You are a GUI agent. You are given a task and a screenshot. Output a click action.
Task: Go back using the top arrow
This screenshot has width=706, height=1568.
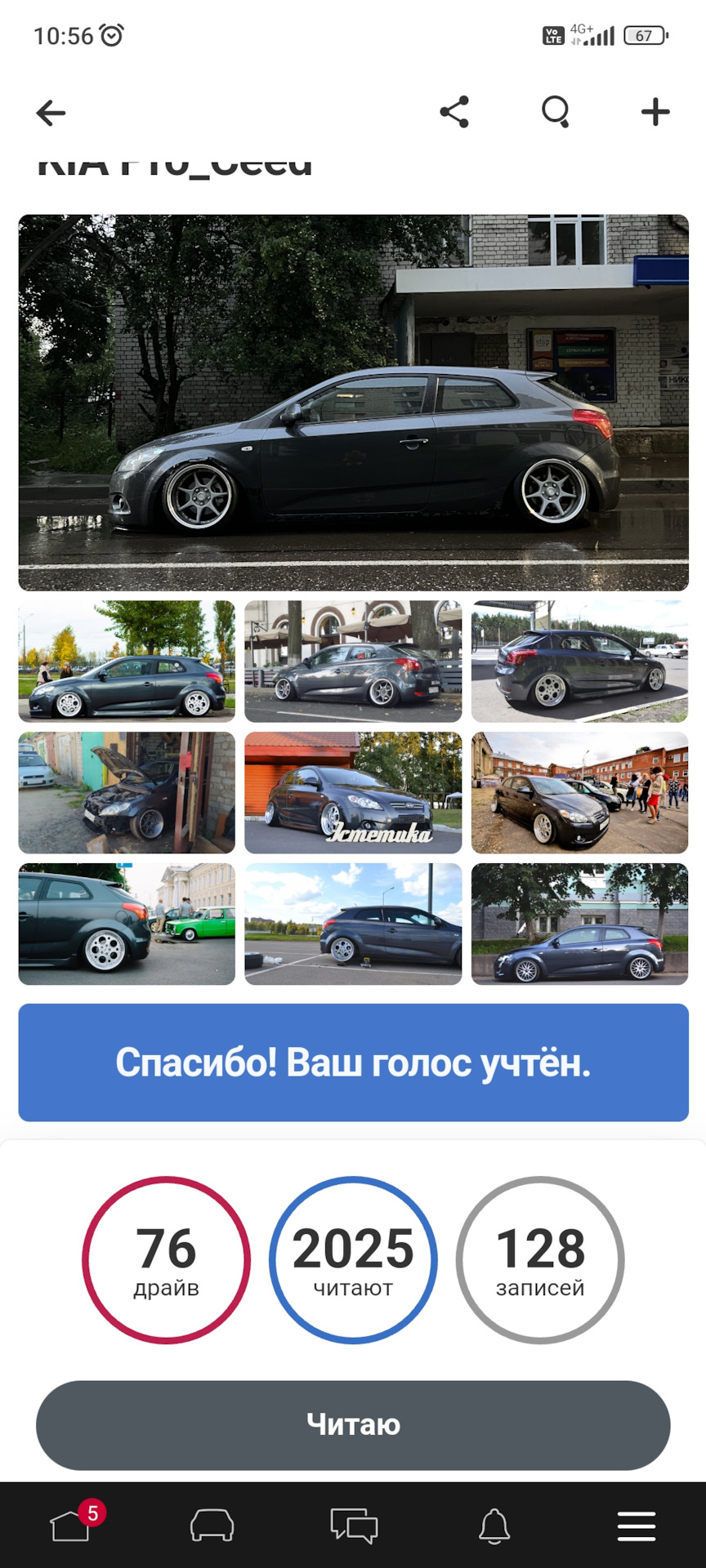(x=51, y=113)
